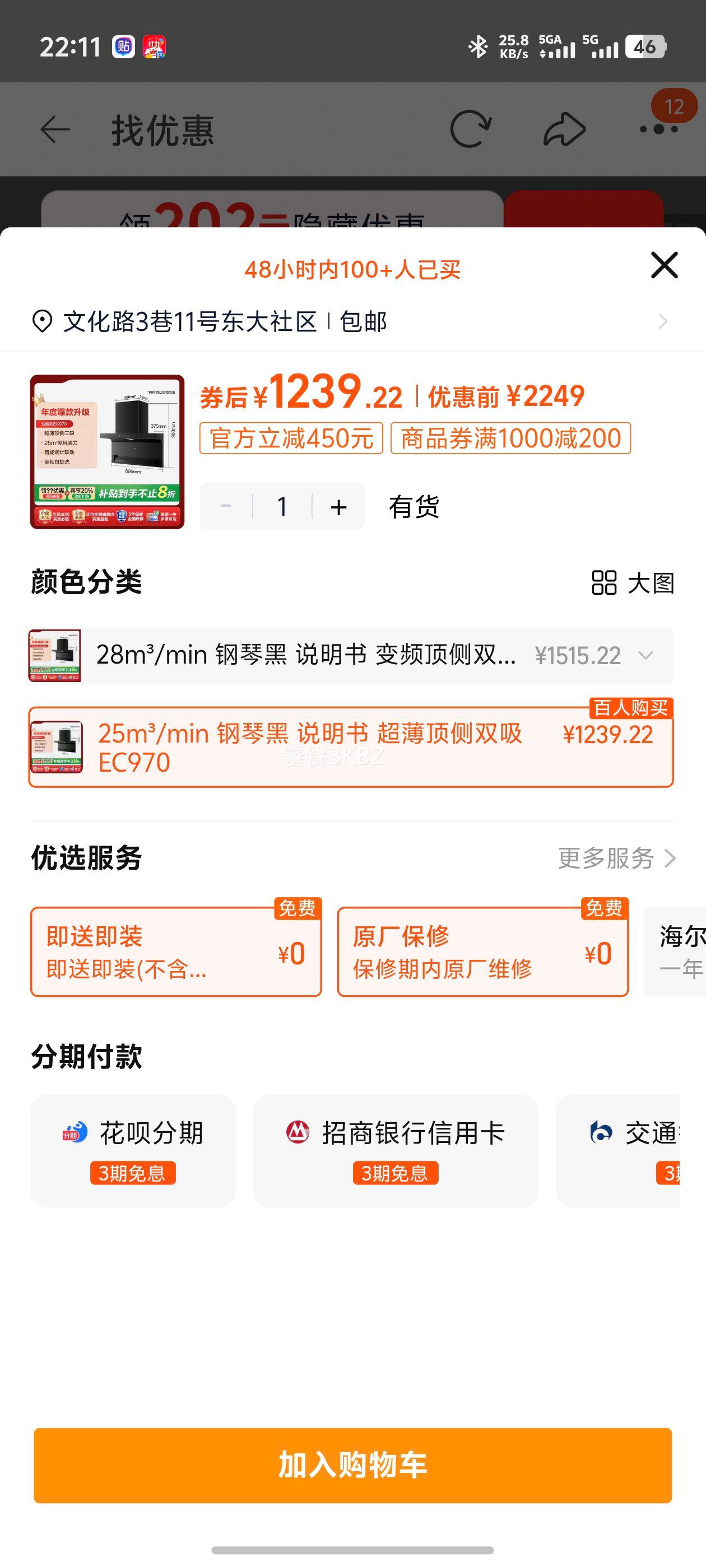Close the product options sheet
The height and width of the screenshot is (1568, 706).
[664, 265]
